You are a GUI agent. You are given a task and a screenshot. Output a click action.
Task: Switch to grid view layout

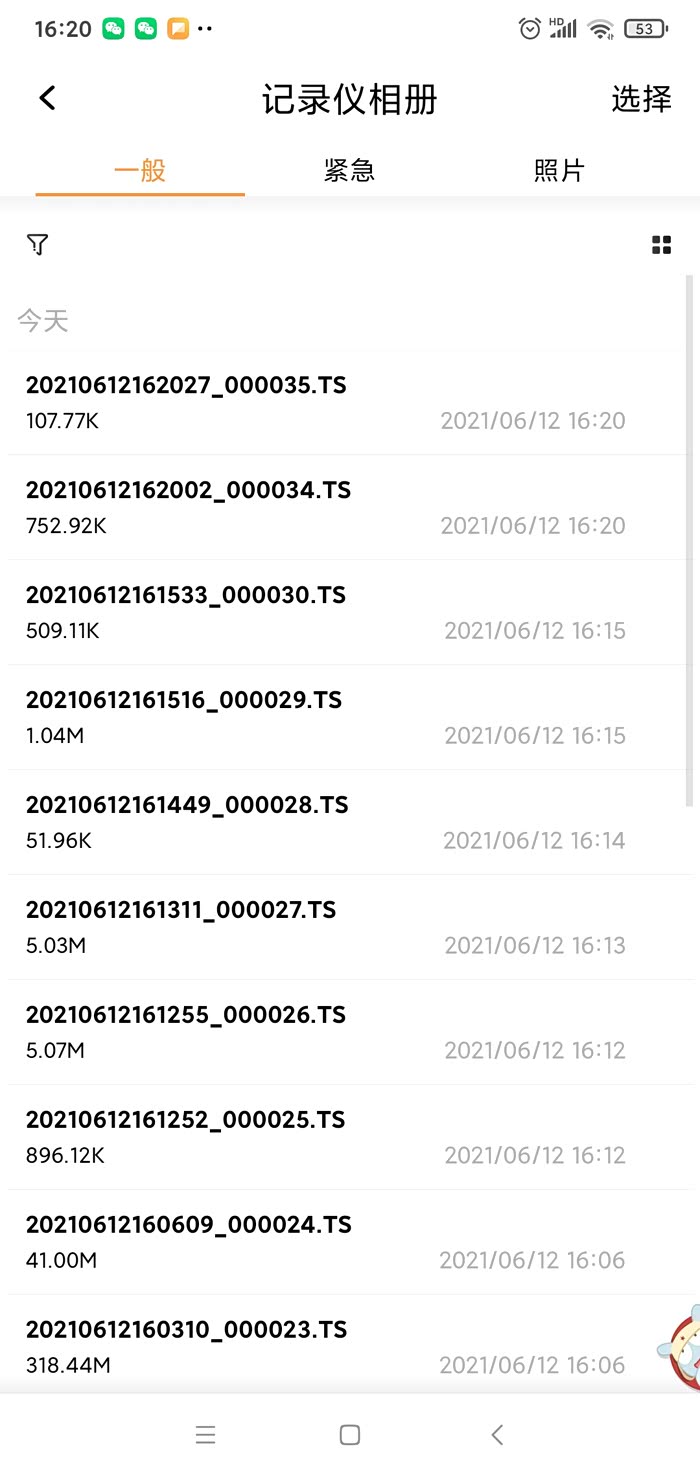point(661,245)
